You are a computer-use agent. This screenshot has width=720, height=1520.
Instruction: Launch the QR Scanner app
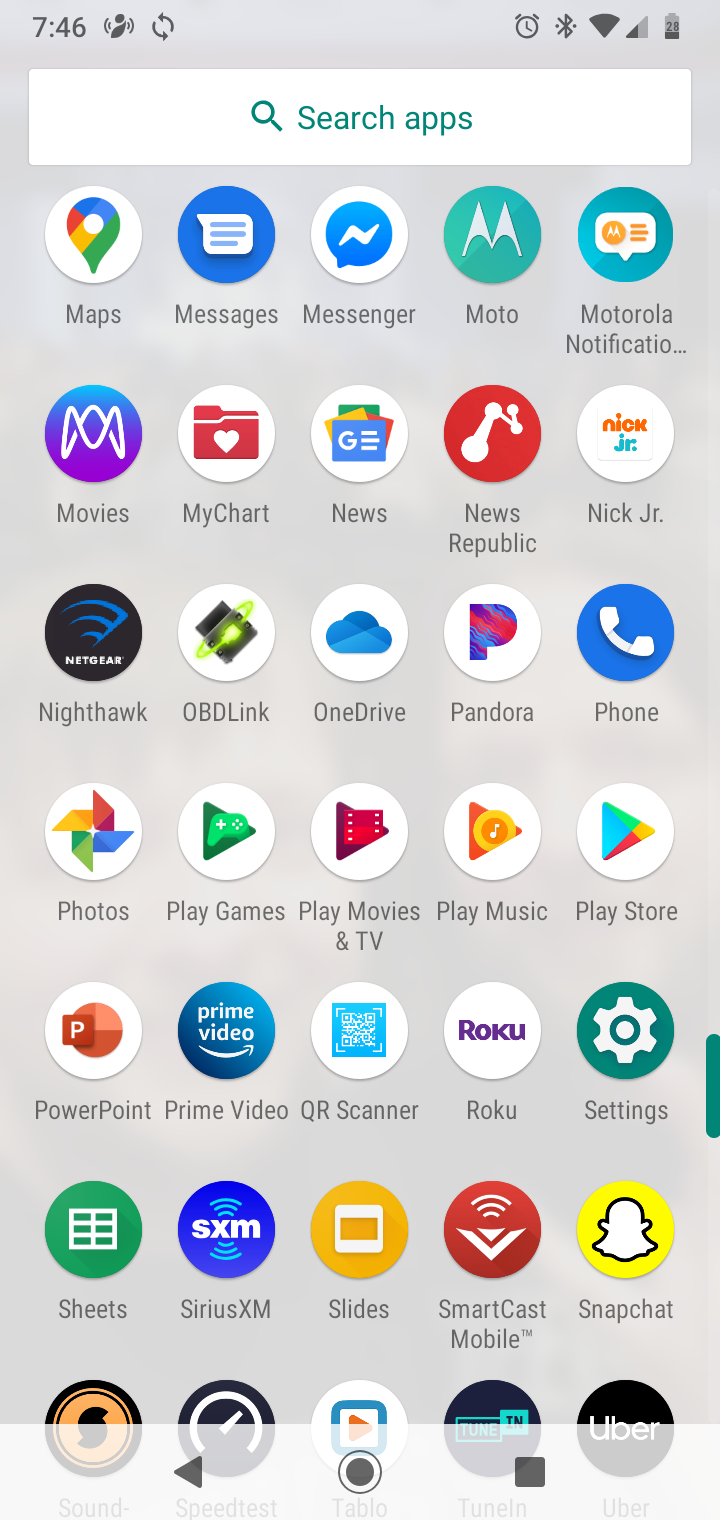[x=359, y=1031]
